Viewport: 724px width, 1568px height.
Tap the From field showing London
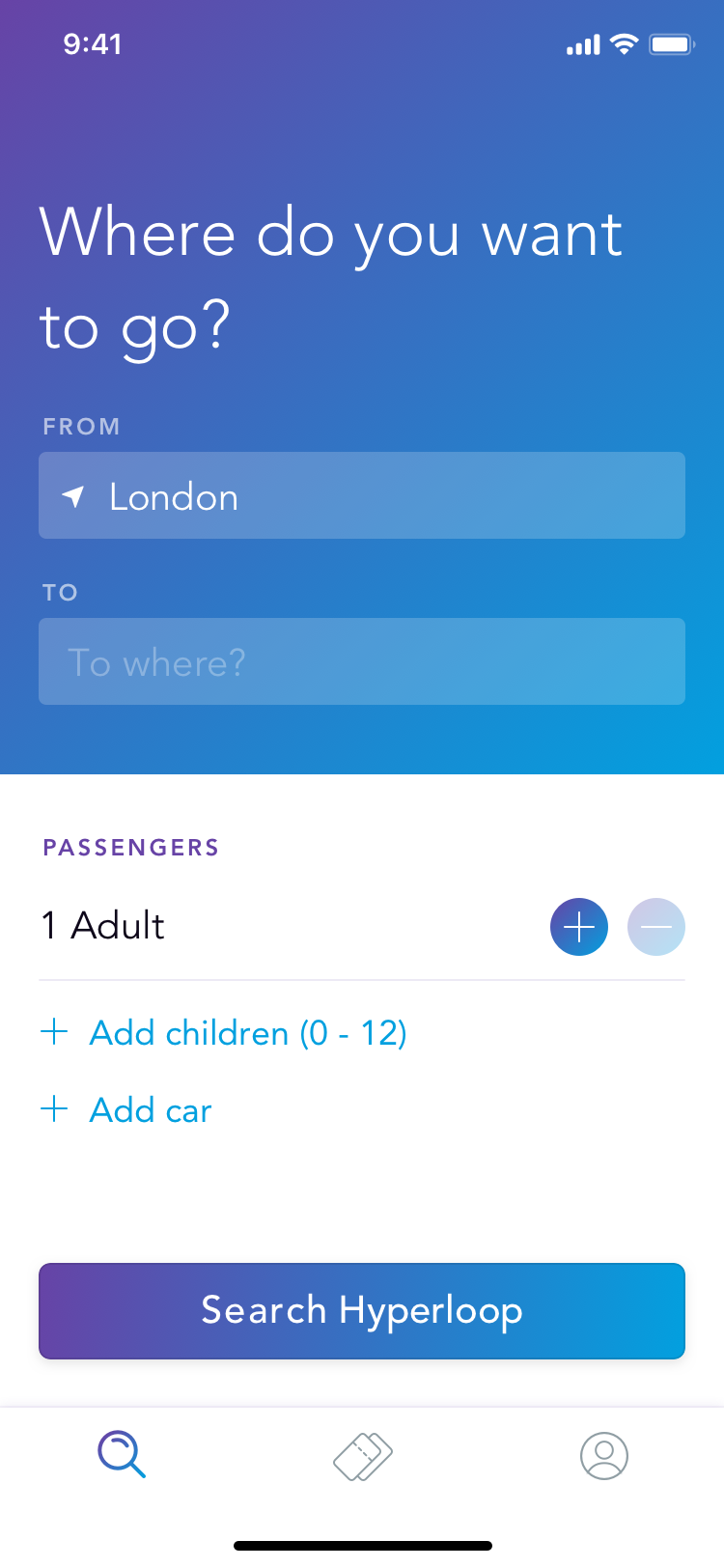[362, 495]
